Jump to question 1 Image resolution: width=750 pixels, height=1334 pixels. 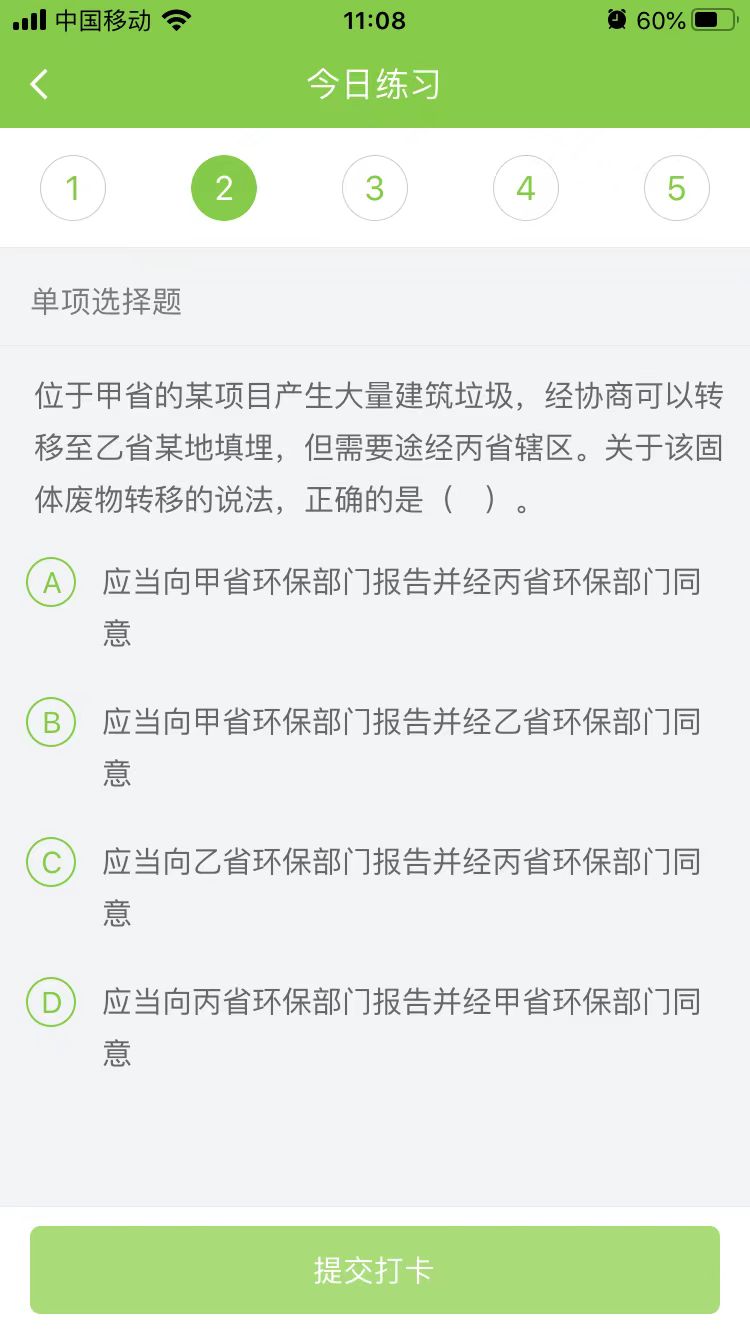click(x=73, y=188)
